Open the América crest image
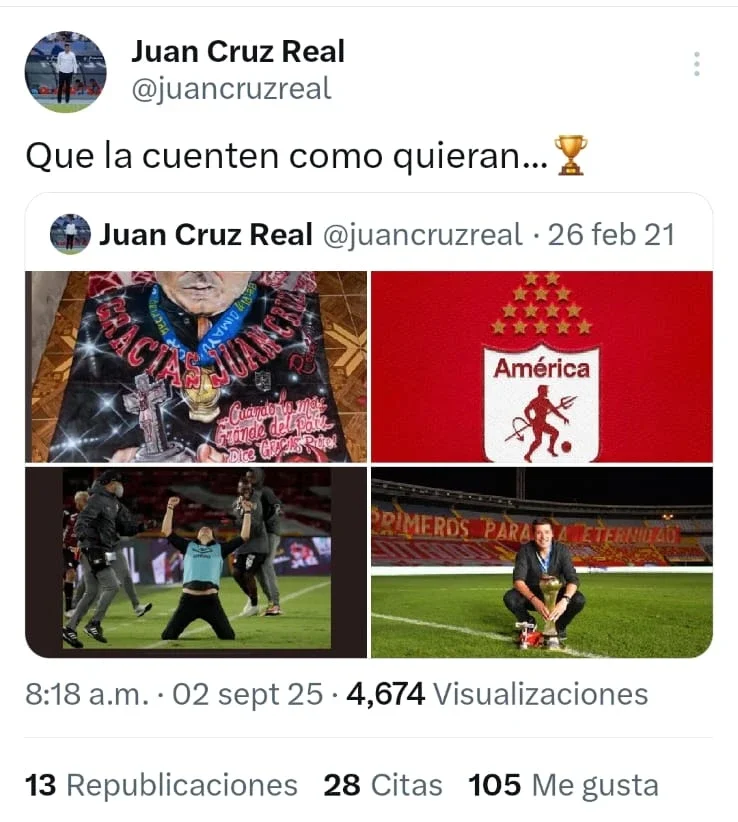 point(544,363)
